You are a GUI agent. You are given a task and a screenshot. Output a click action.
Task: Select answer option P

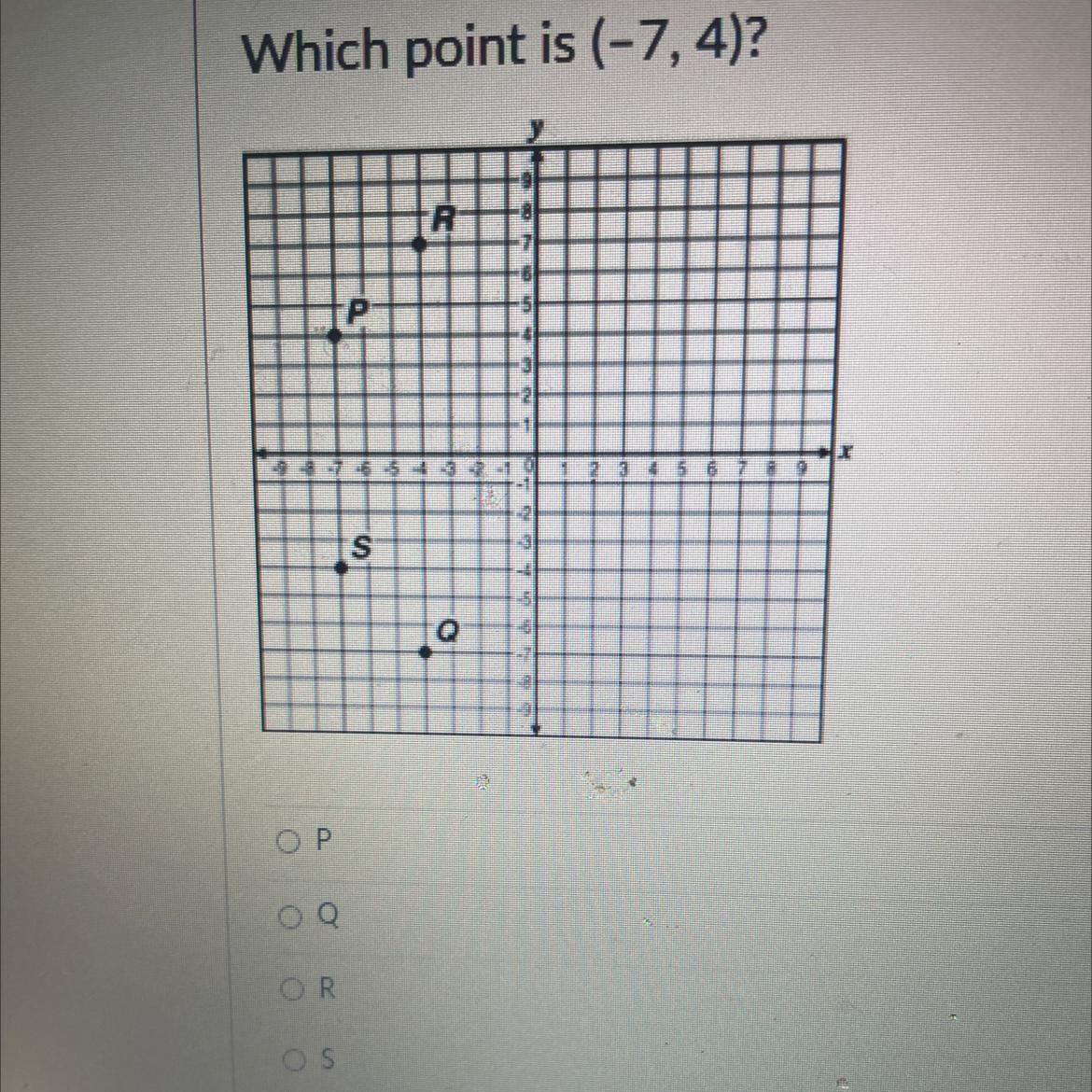[x=288, y=843]
